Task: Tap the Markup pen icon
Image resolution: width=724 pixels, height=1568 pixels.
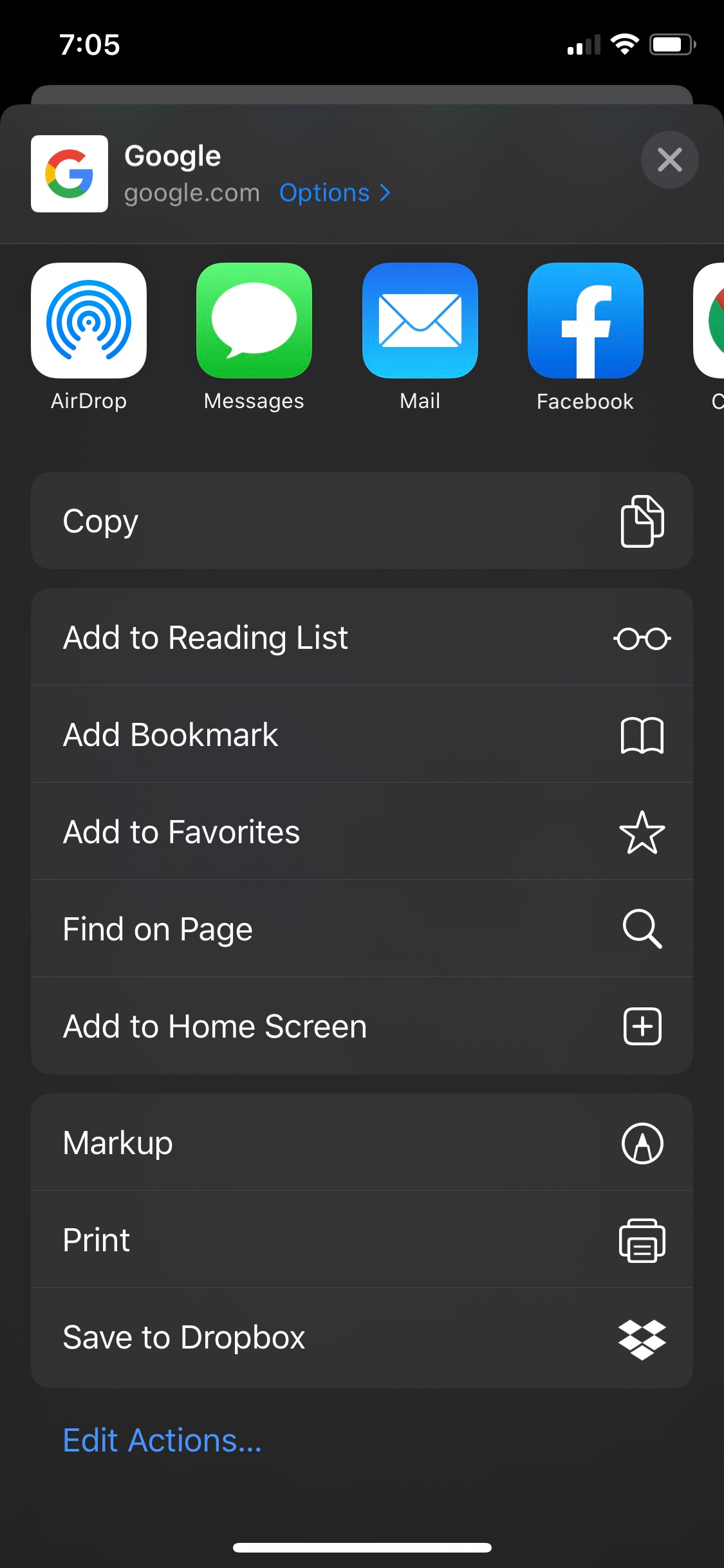Action: [x=644, y=1143]
